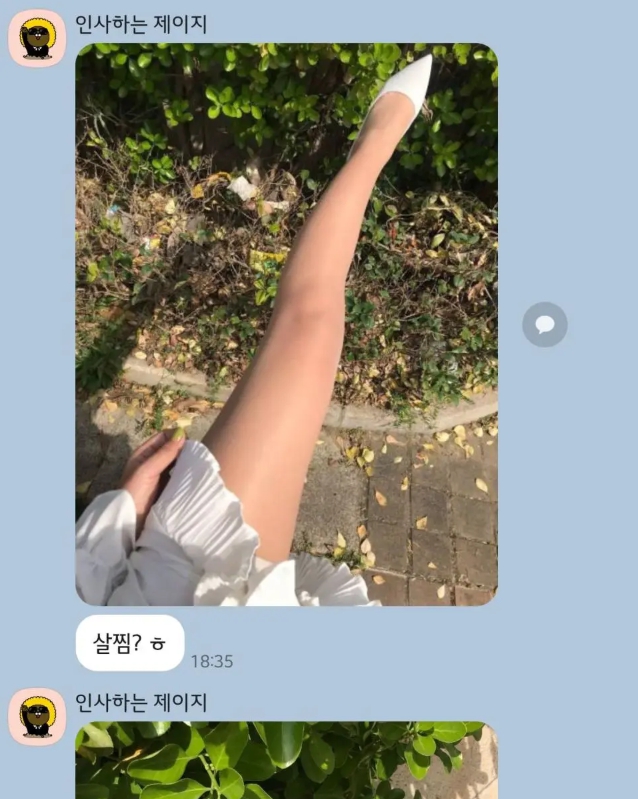The image size is (638, 799).
Task: Open 인사하는 제이지's profile picture above the first photo
Action: pos(37,38)
